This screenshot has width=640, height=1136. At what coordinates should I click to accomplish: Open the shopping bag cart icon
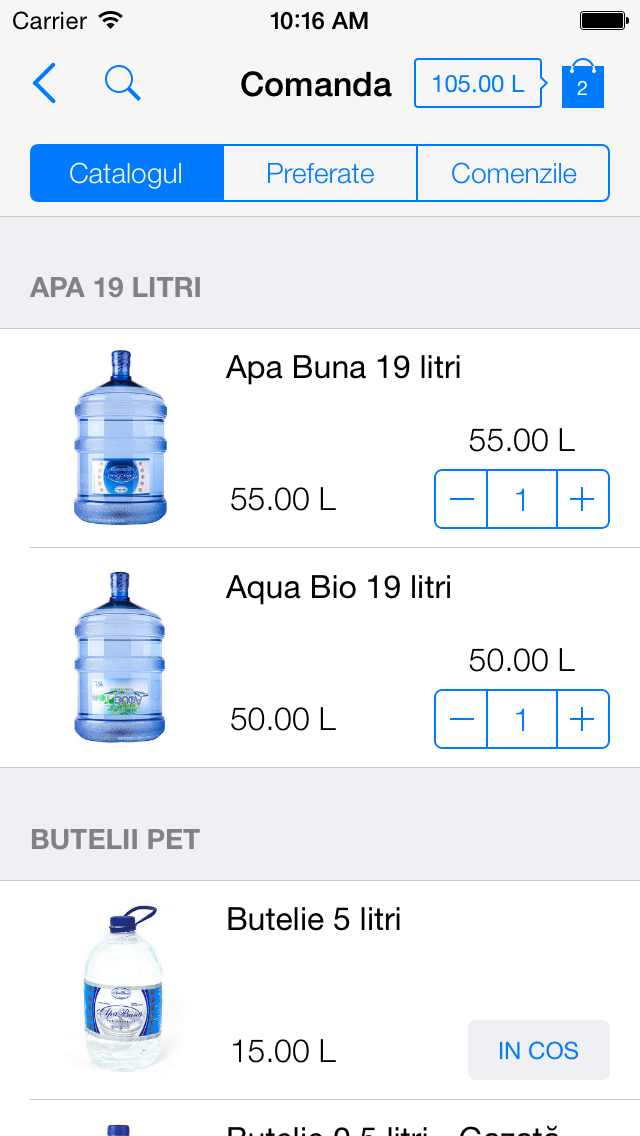[583, 83]
